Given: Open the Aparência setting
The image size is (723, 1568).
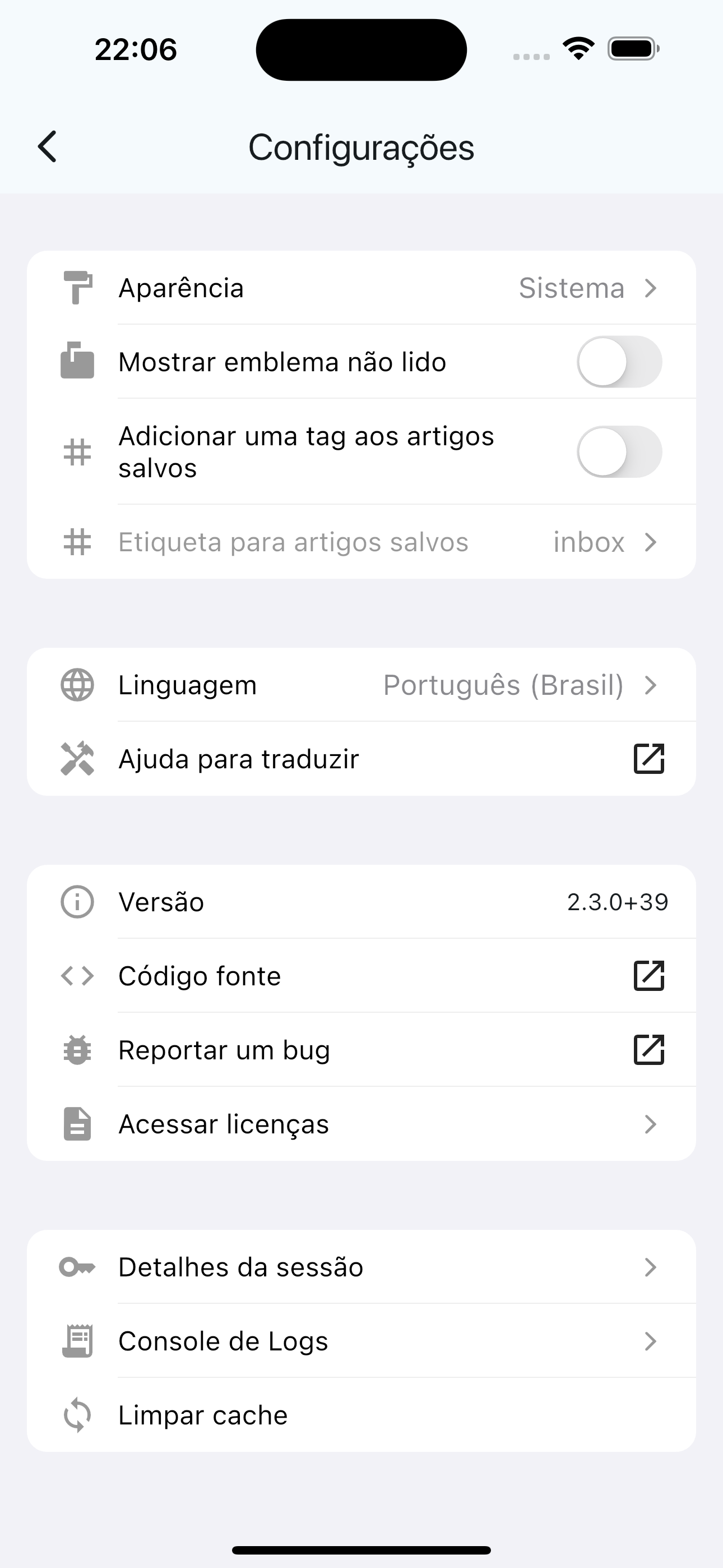Looking at the screenshot, I should 361,288.
